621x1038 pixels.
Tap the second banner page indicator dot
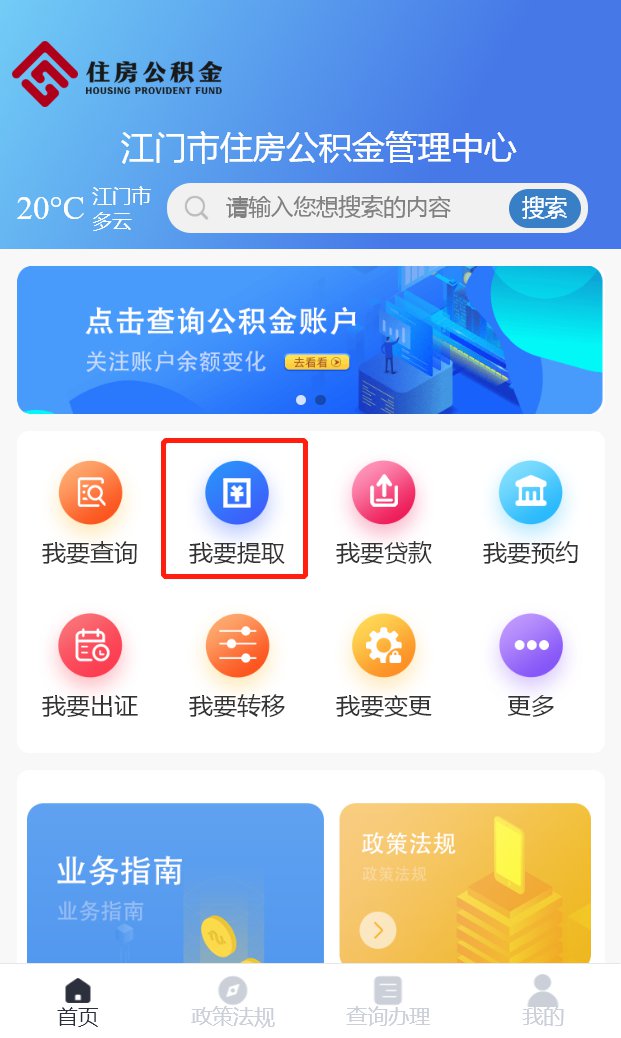(320, 399)
